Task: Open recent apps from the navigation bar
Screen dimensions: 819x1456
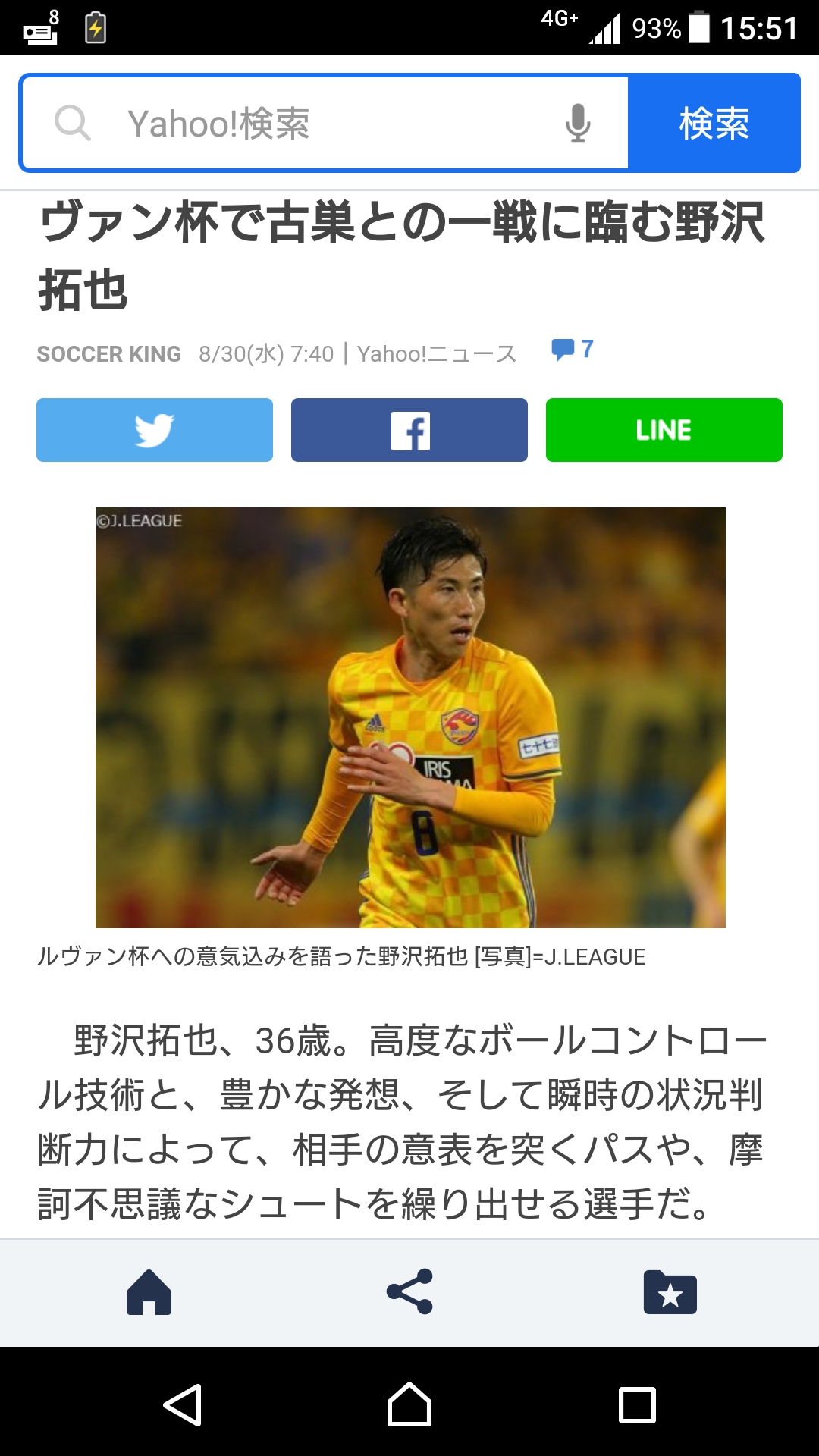Action: click(637, 1404)
